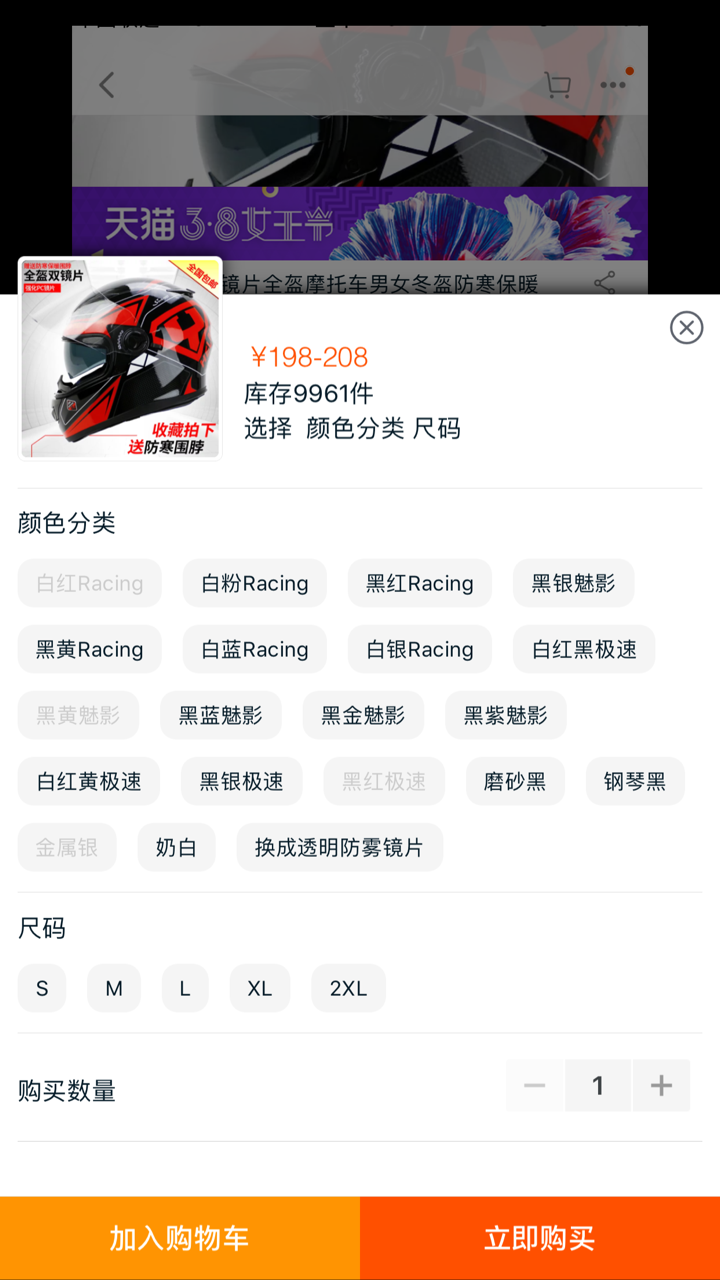Select the 奶白 color option
Screen dimensions: 720x1280
176,847
